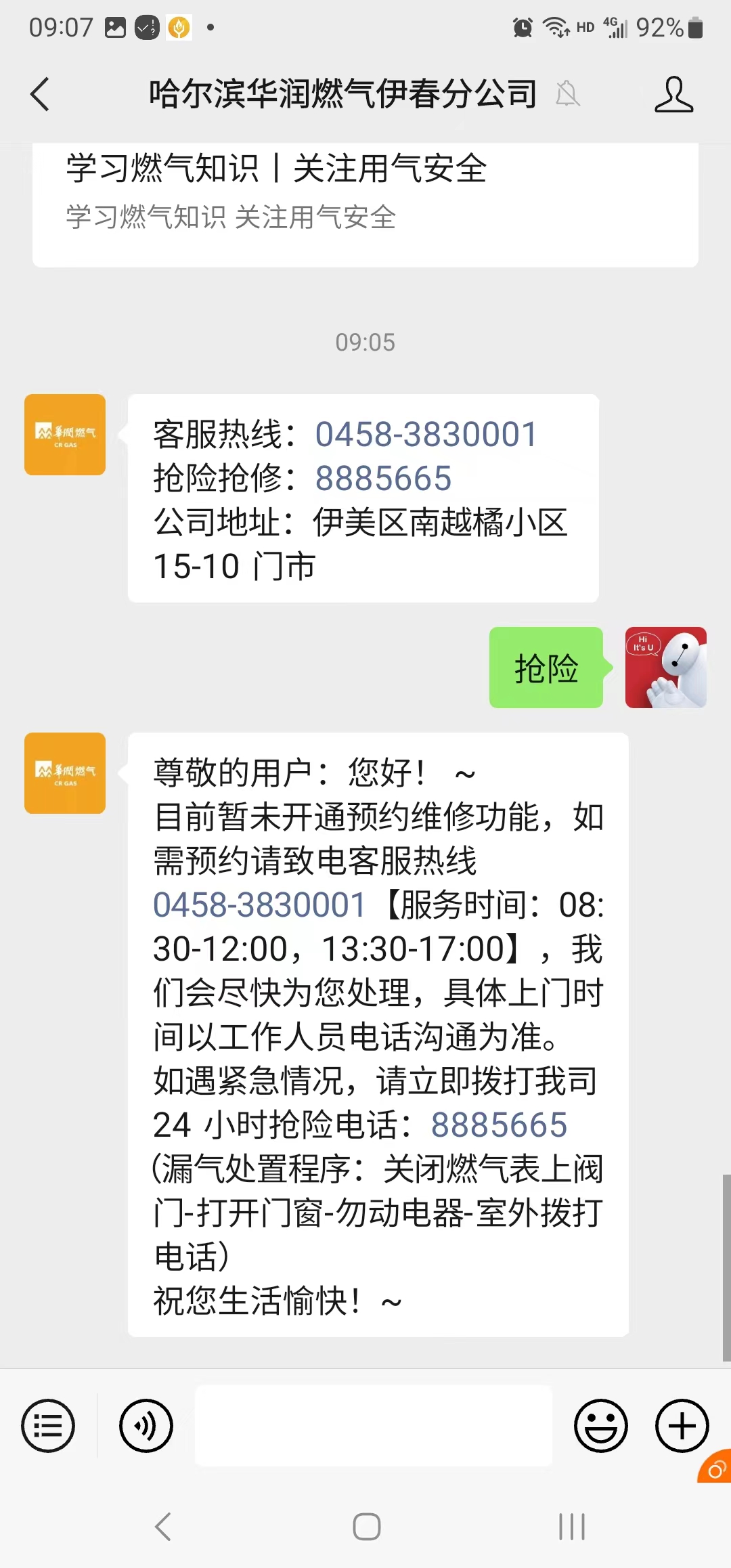Switch to voice input

[146, 1425]
